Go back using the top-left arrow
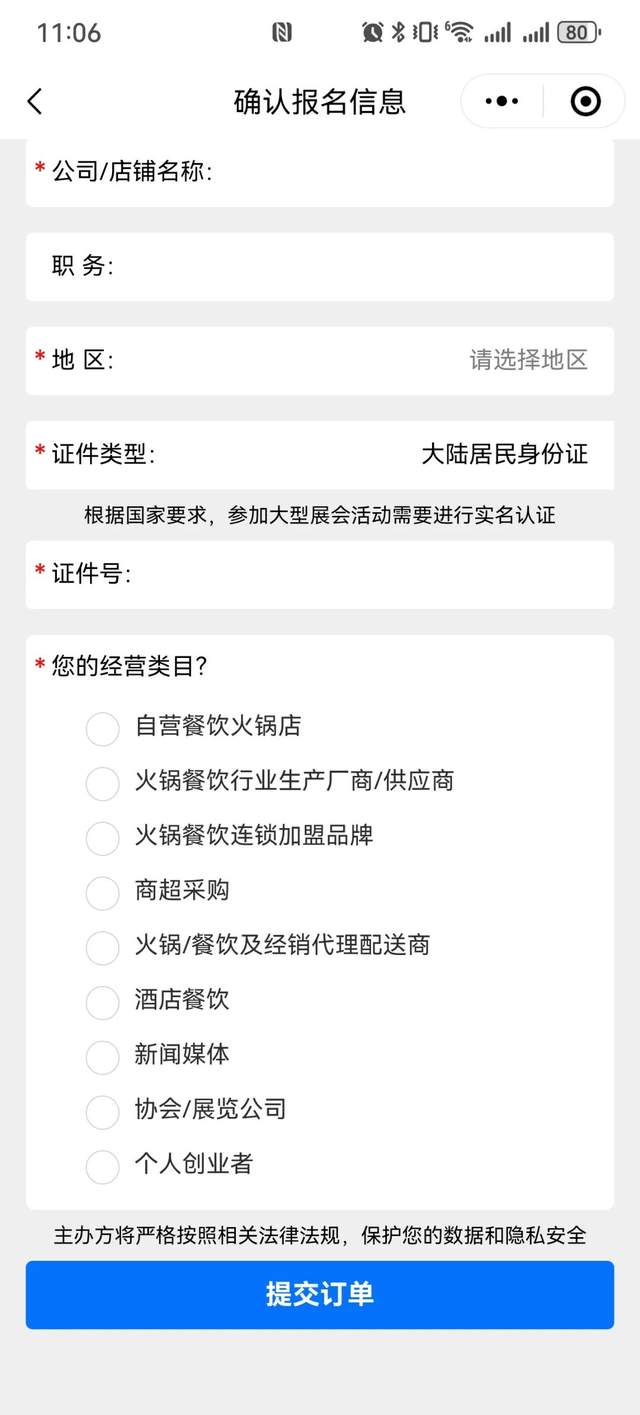The image size is (640, 1415). pos(35,101)
